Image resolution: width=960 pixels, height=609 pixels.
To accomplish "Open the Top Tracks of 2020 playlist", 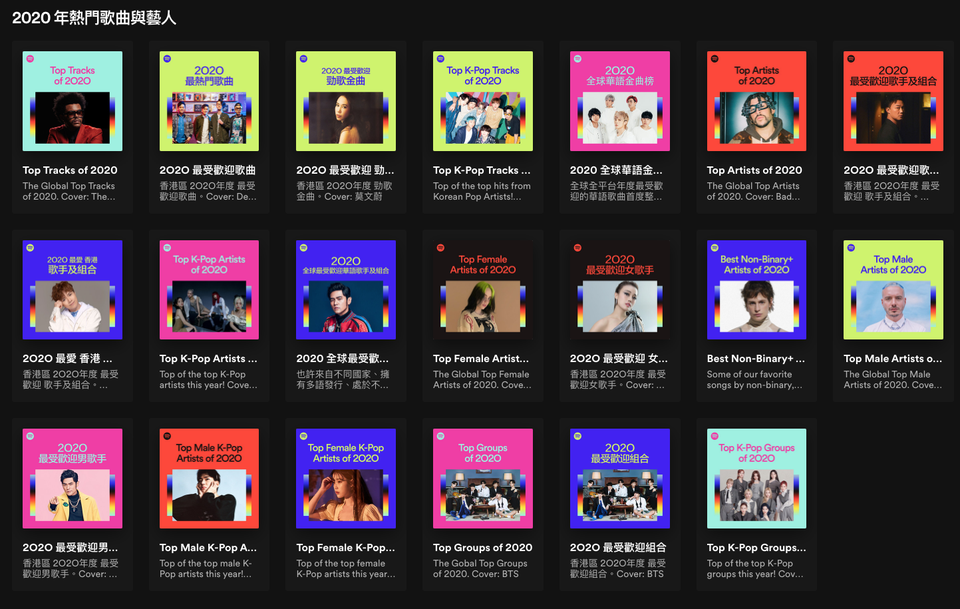I will pyautogui.click(x=72, y=101).
